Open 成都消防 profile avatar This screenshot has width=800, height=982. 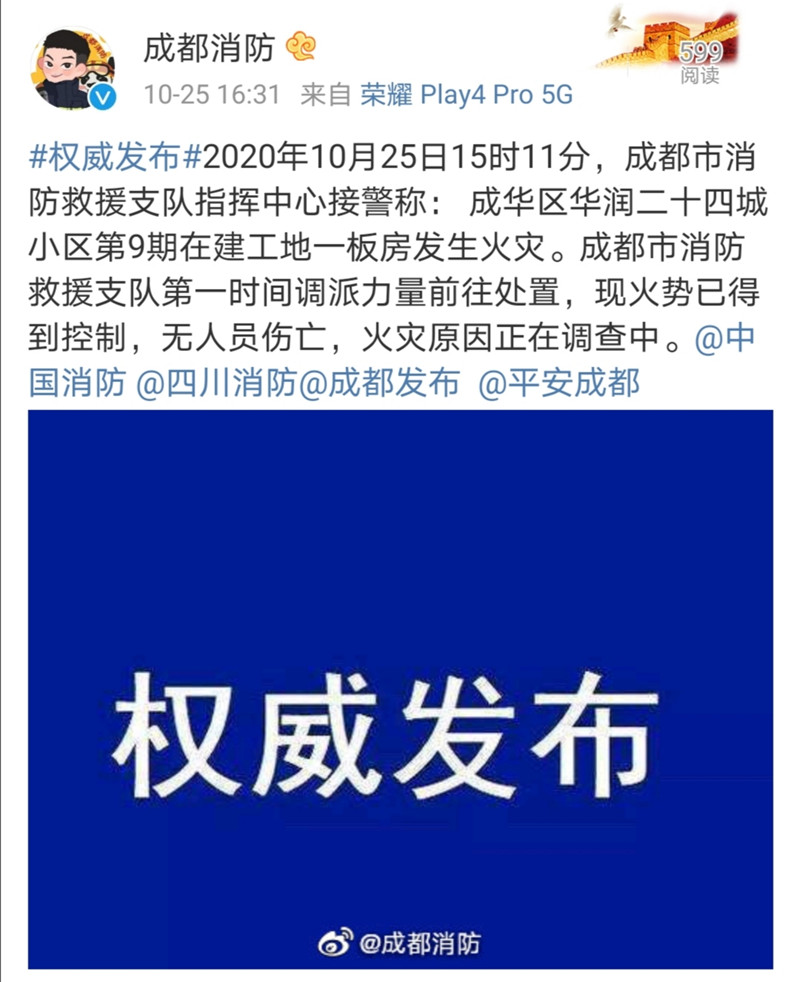tap(75, 66)
